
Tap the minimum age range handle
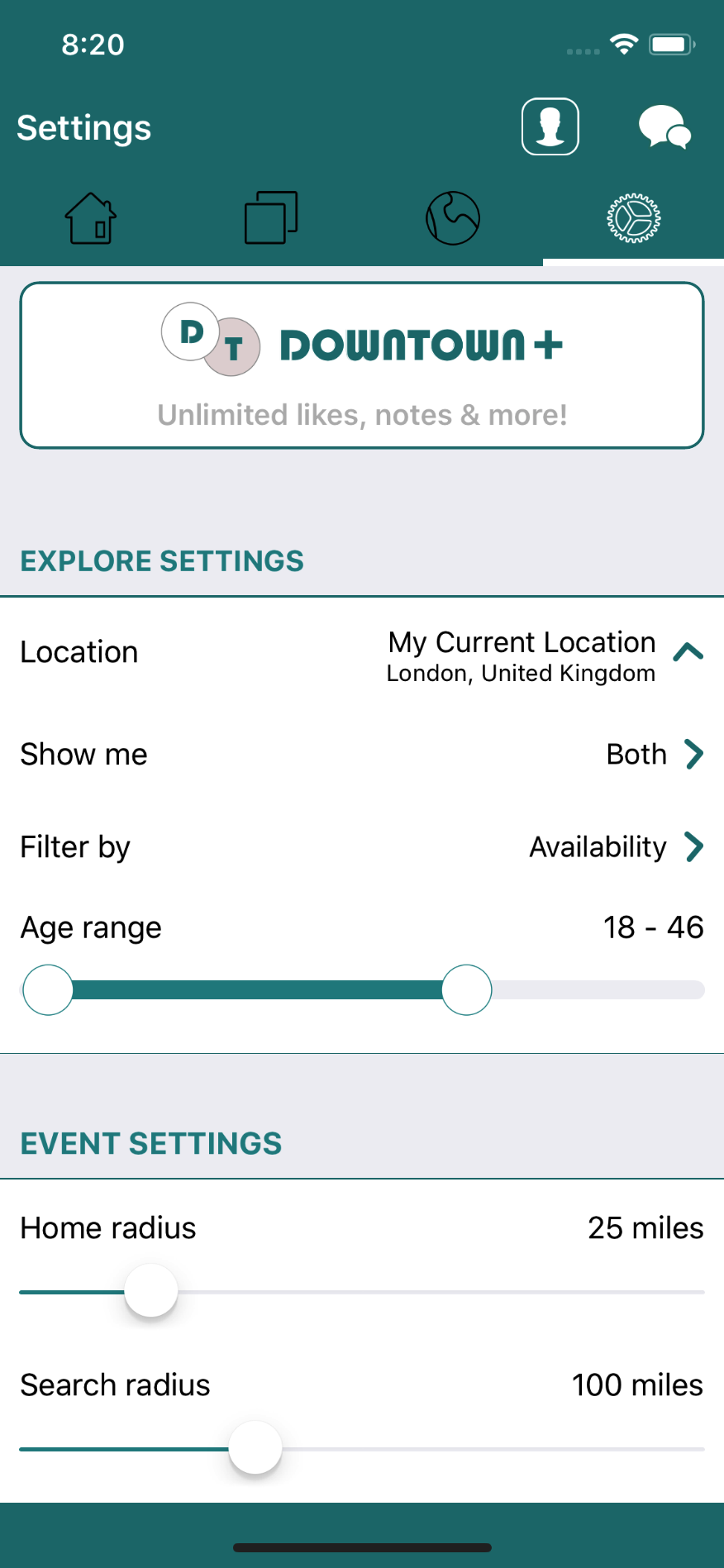coord(48,990)
